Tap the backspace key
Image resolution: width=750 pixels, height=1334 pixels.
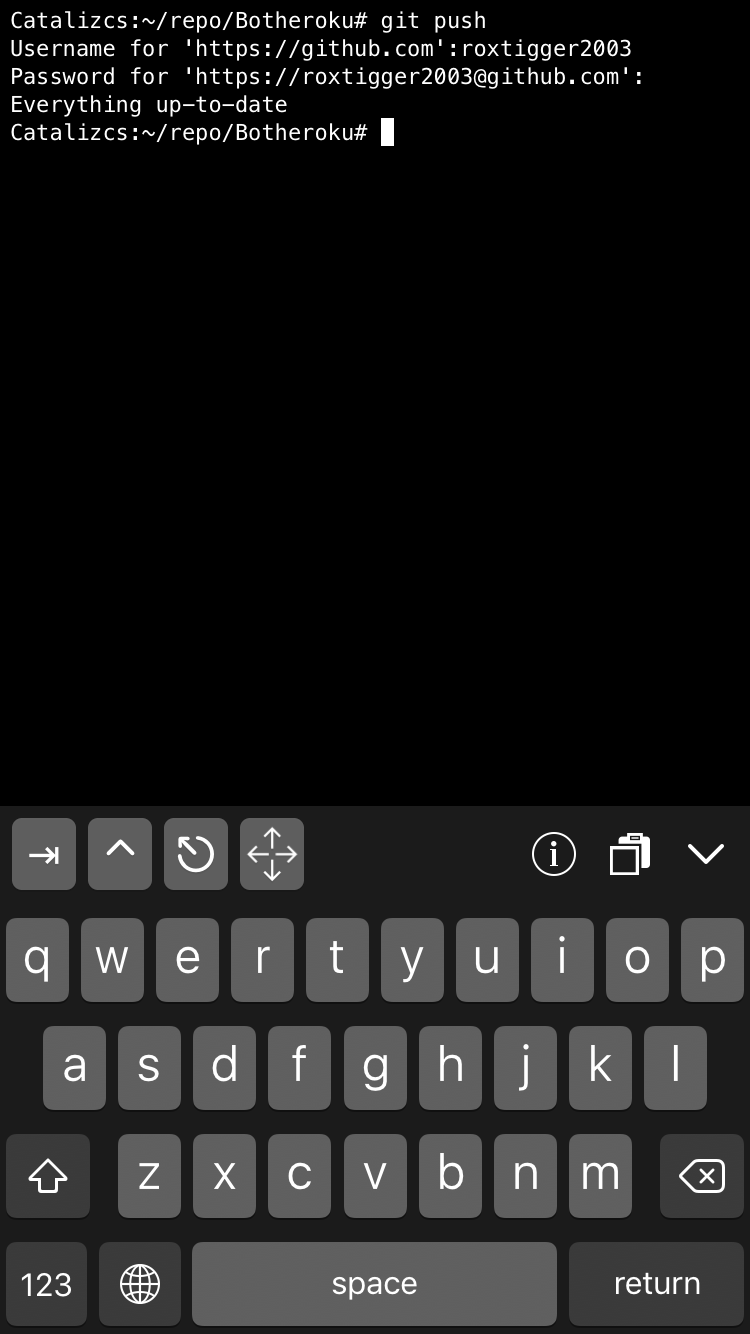(702, 1175)
